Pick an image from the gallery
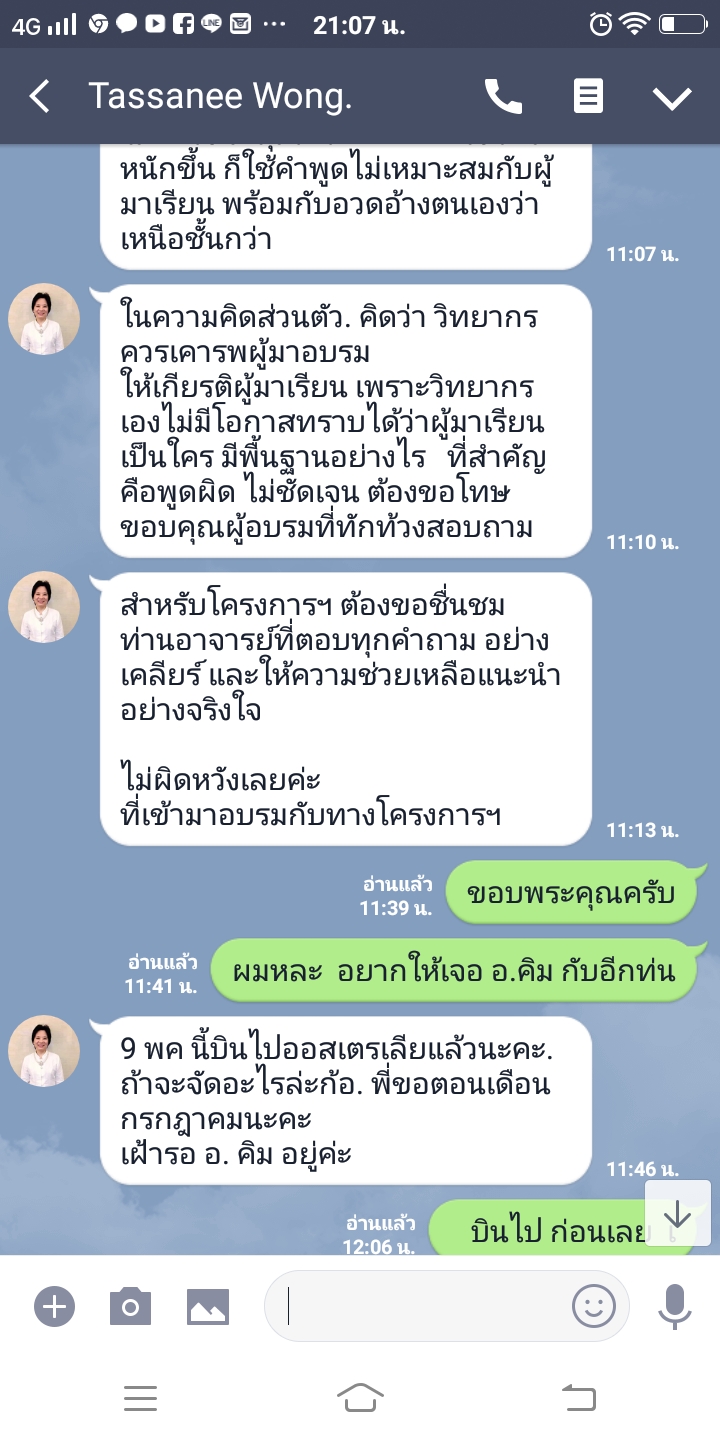Screen dimensions: 720x1440 click(x=208, y=1306)
